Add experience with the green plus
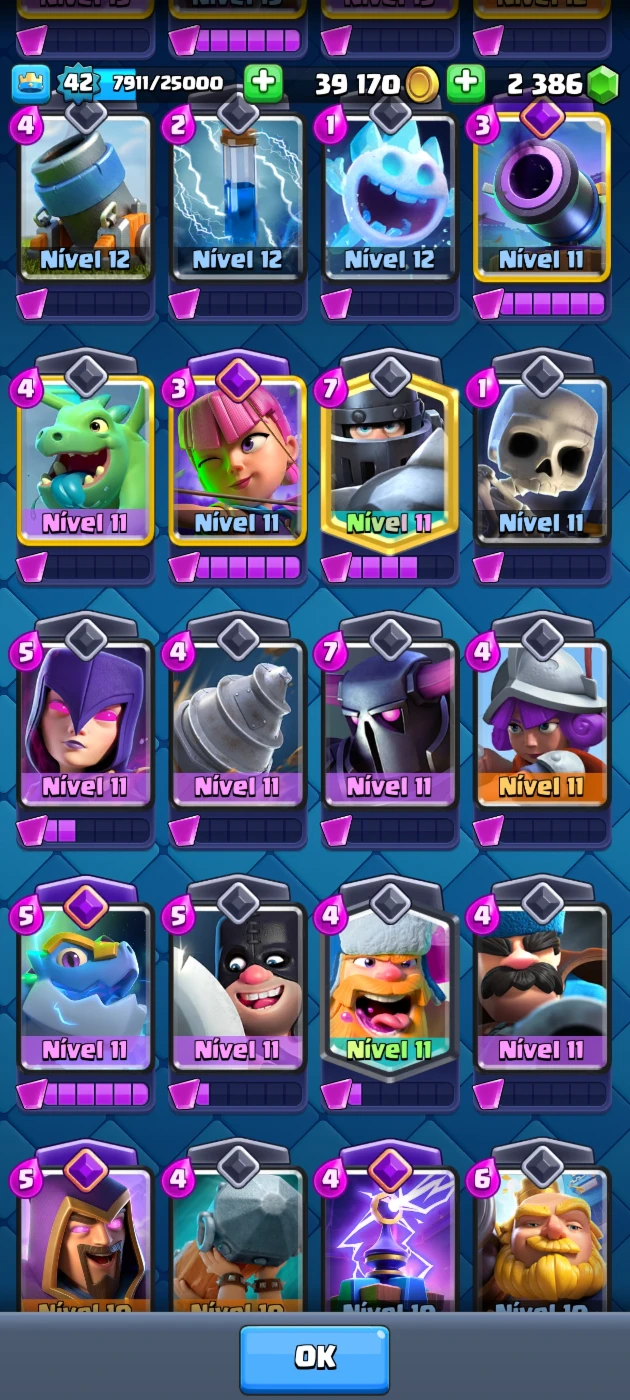630x1400 pixels. pos(264,84)
